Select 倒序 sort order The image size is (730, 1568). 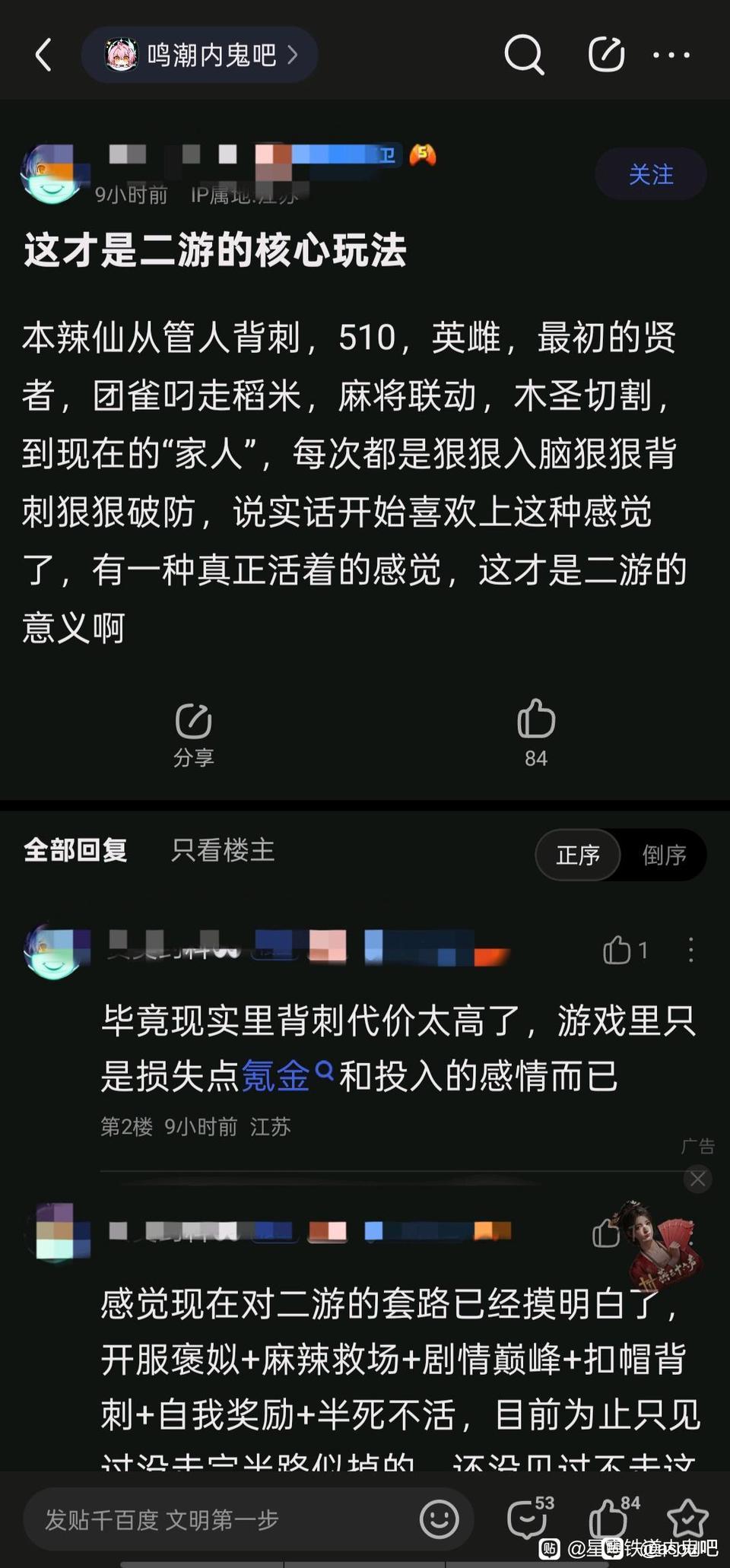tap(664, 855)
